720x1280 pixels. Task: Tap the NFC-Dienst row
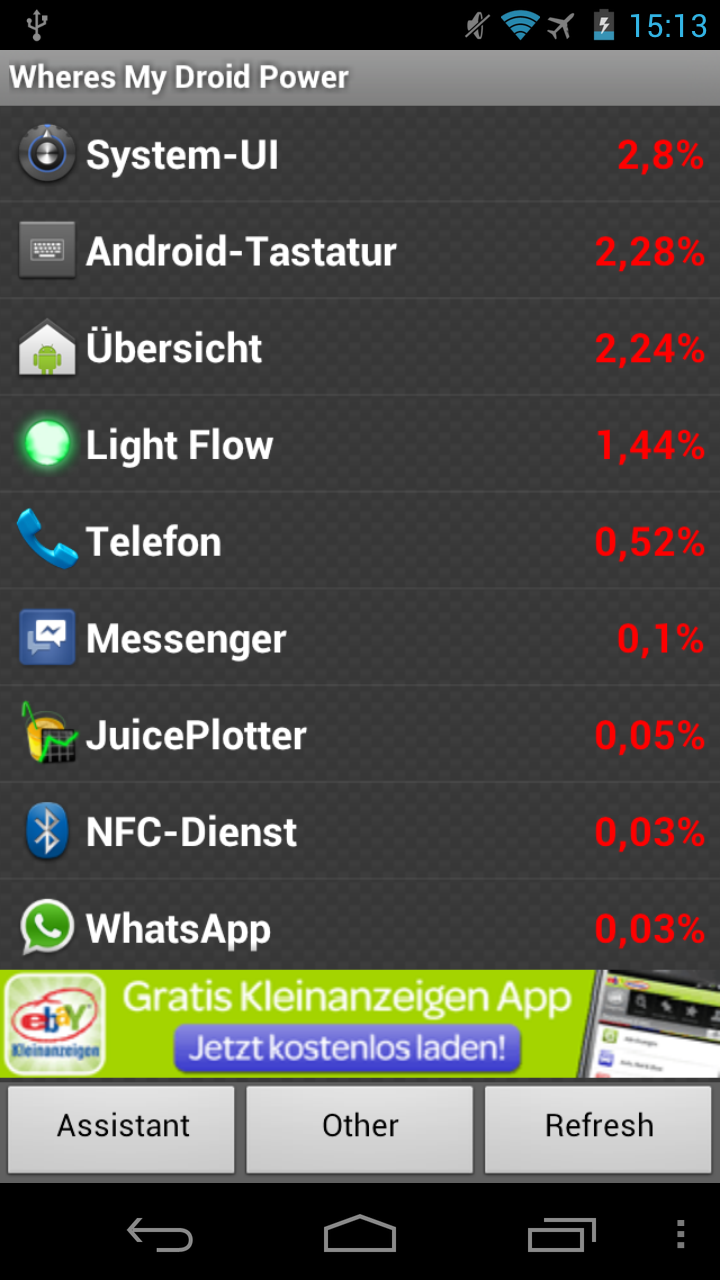(x=360, y=832)
